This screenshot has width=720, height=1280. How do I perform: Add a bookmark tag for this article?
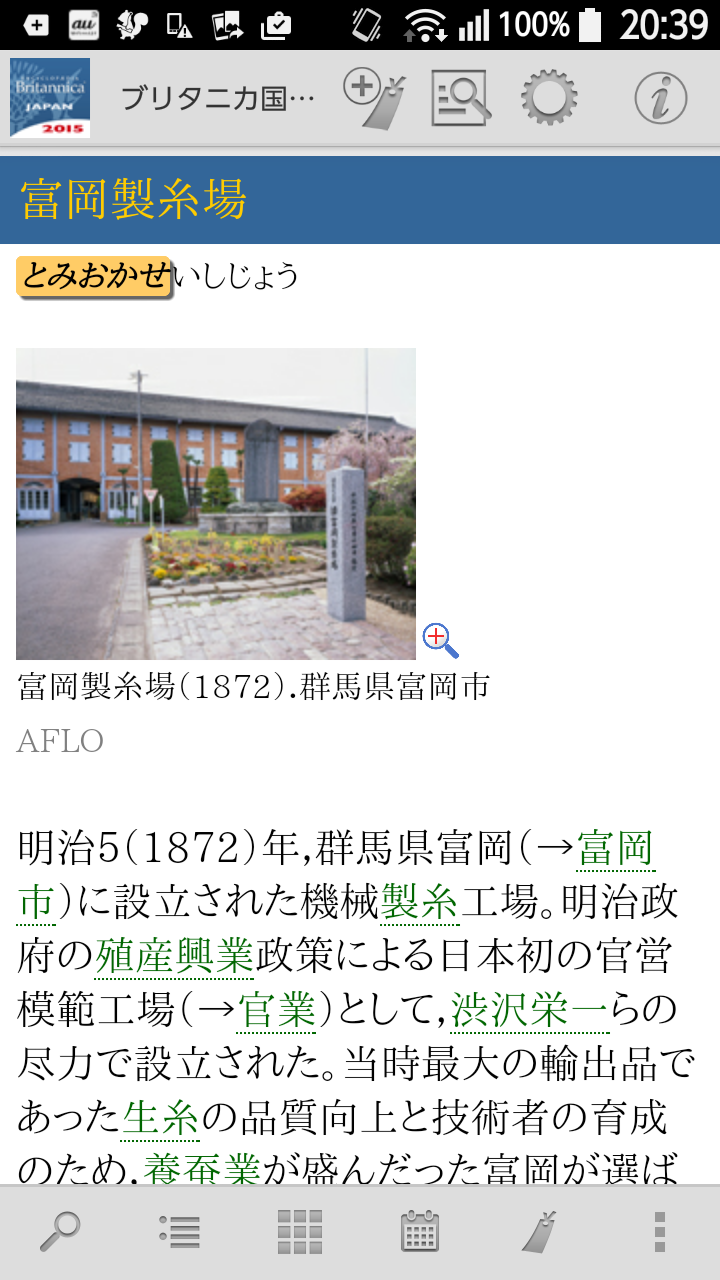pos(374,99)
